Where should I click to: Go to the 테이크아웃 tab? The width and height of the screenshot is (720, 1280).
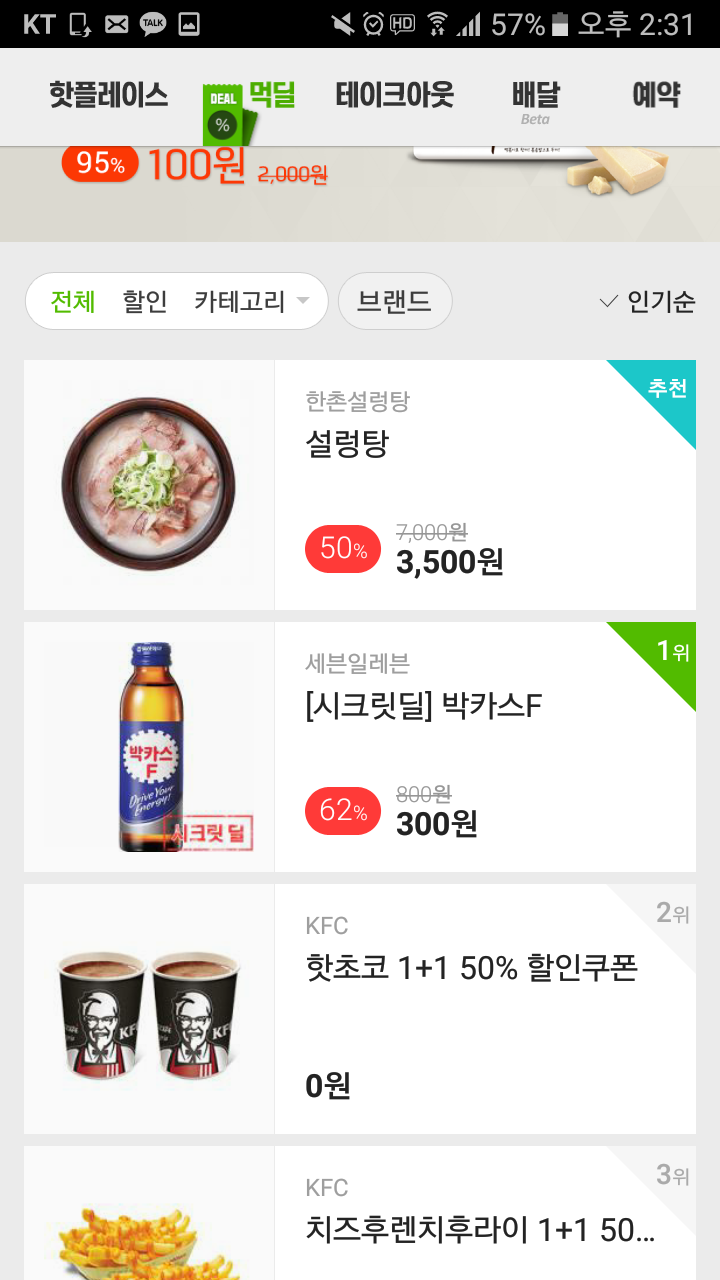tap(394, 97)
